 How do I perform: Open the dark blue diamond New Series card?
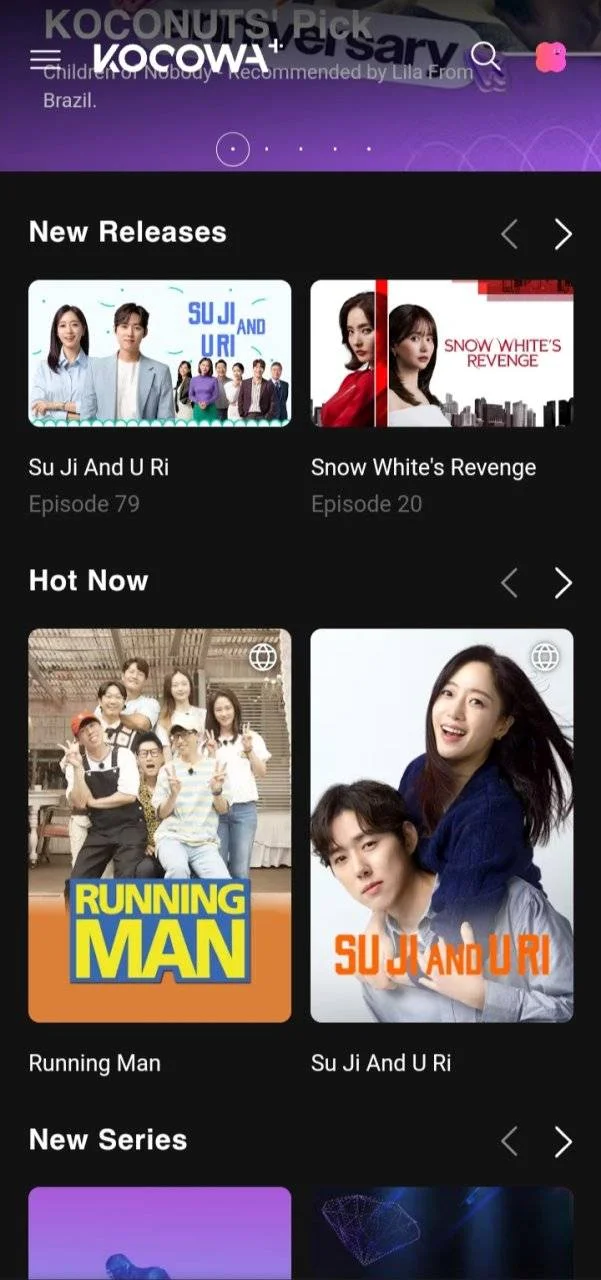point(442,1233)
